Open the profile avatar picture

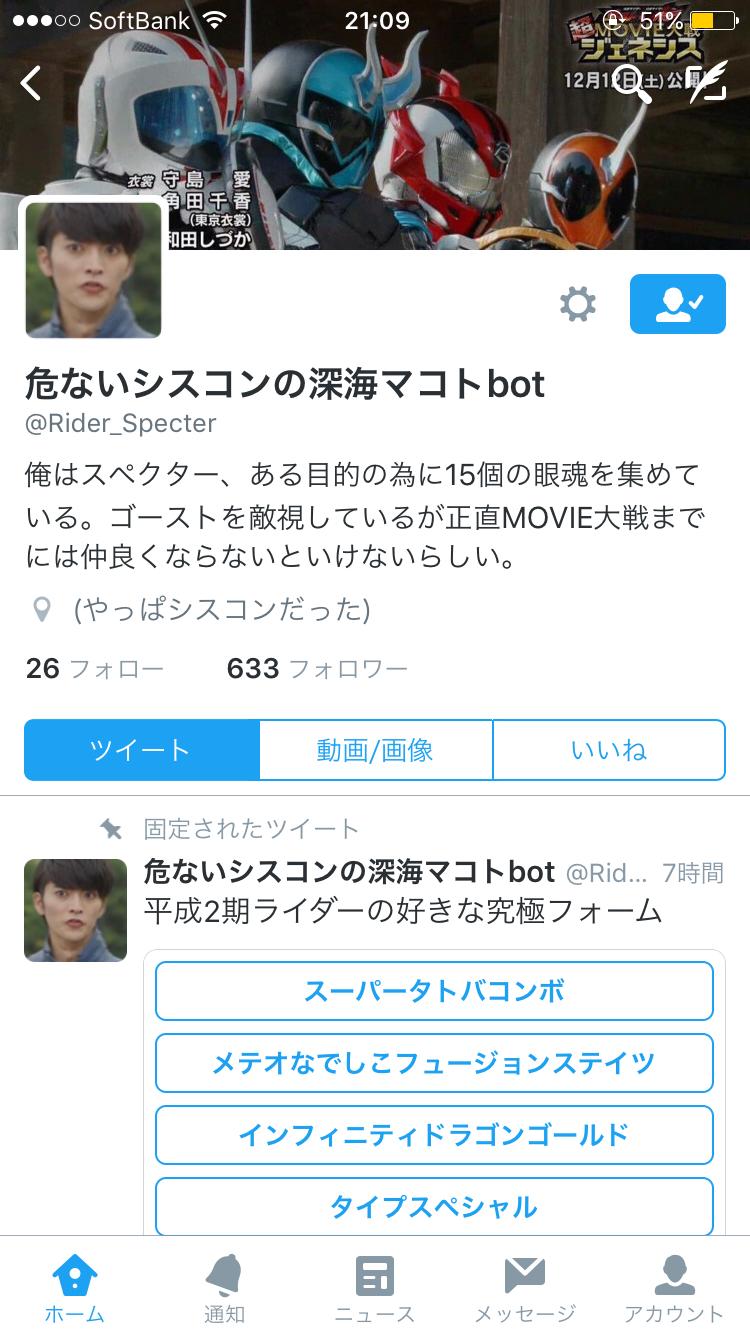pos(93,269)
